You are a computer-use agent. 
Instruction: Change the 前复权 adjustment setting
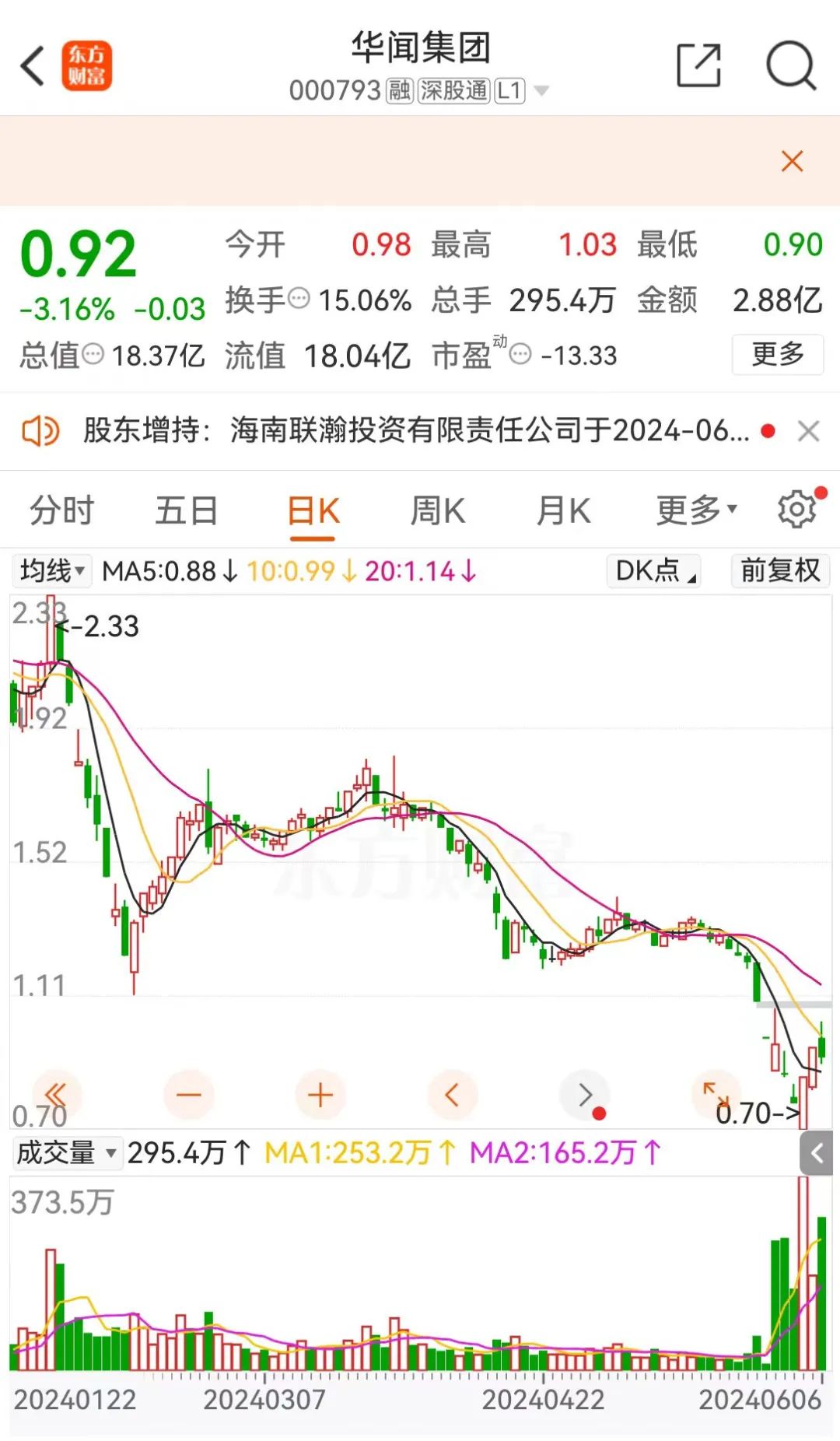780,571
